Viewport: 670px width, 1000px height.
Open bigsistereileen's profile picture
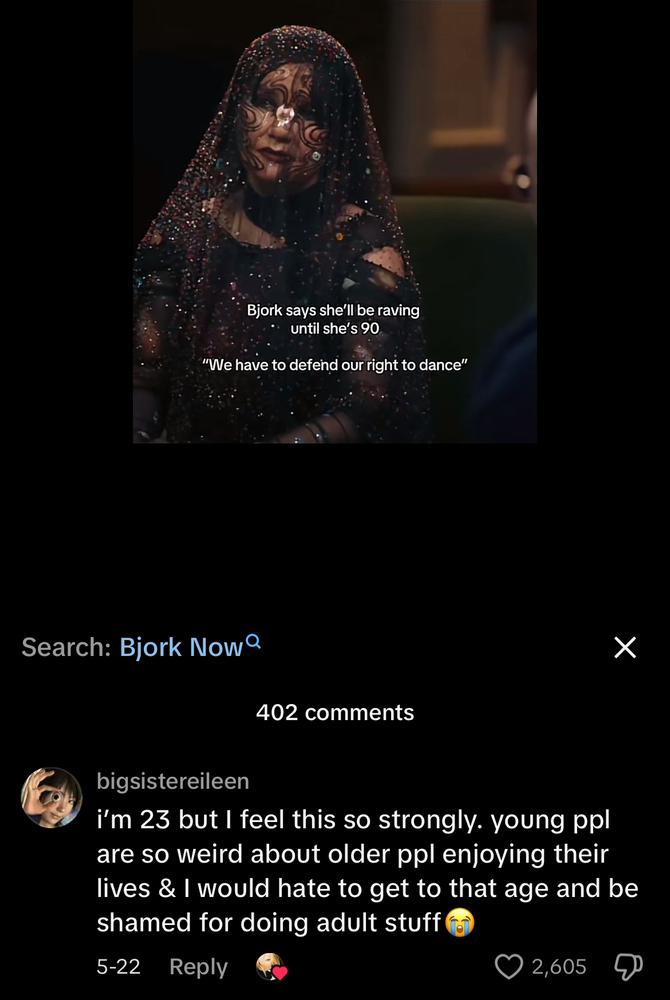[x=52, y=797]
